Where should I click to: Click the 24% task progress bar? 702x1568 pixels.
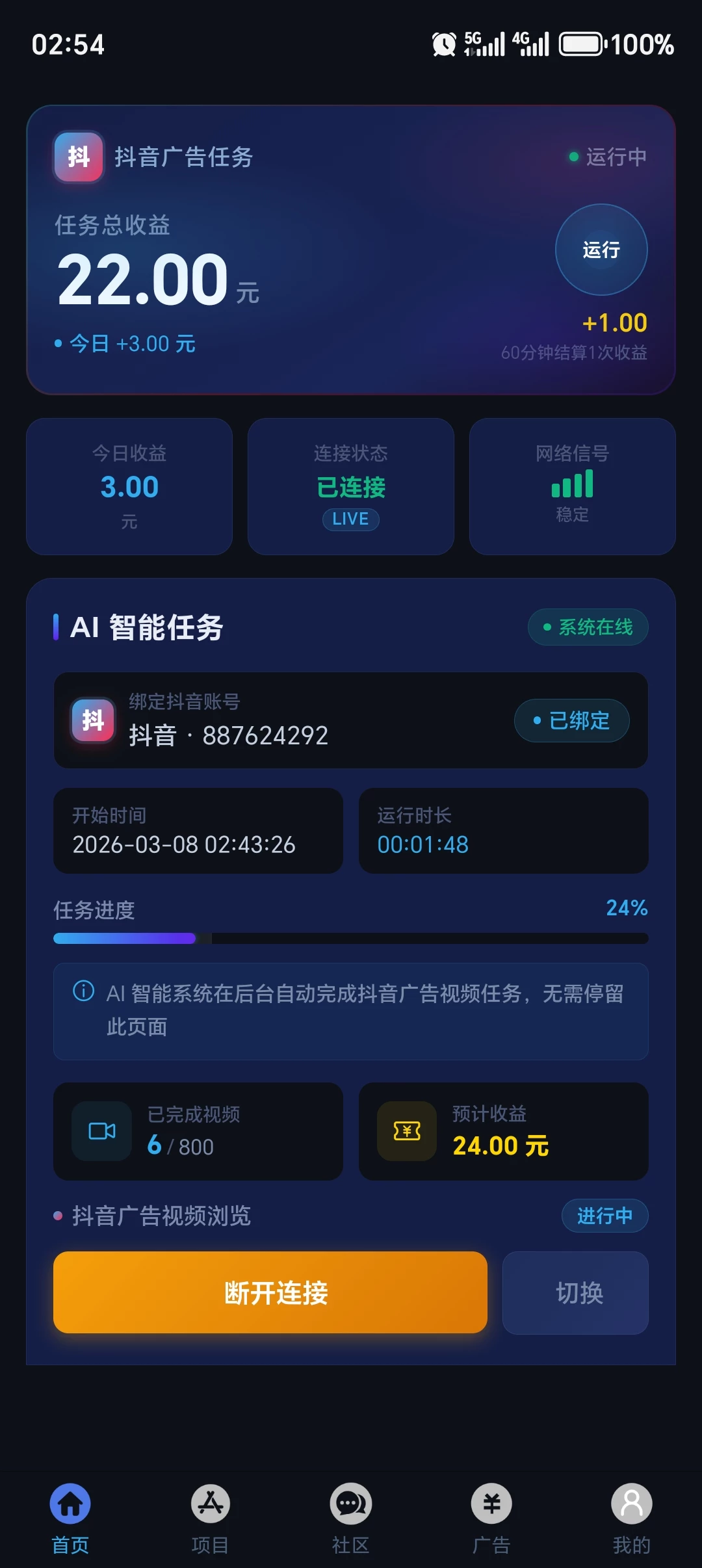pos(350,938)
